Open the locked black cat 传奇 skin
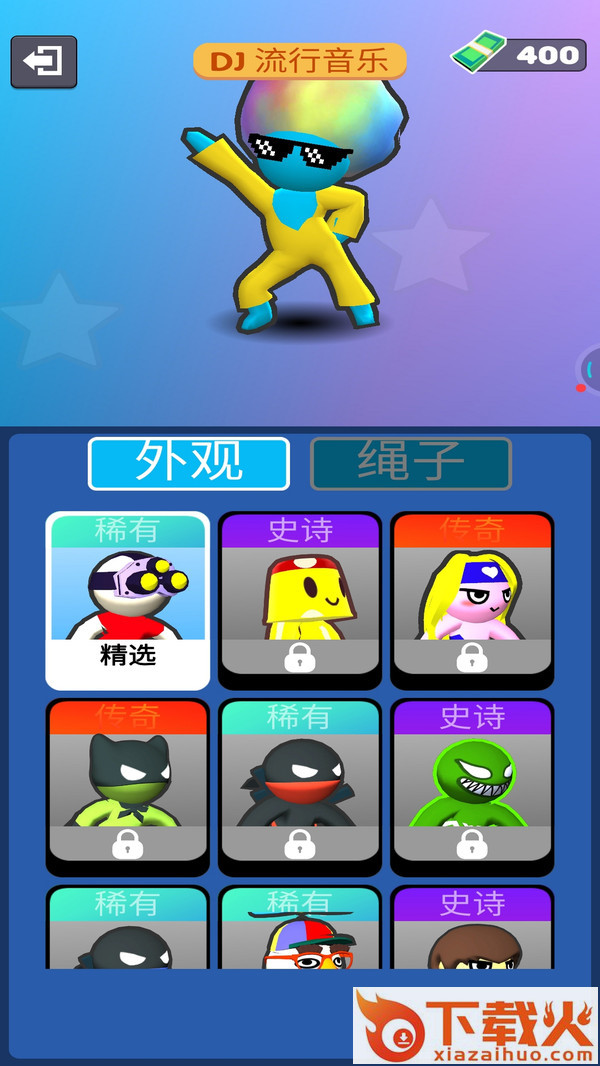Image resolution: width=600 pixels, height=1066 pixels. (x=128, y=788)
